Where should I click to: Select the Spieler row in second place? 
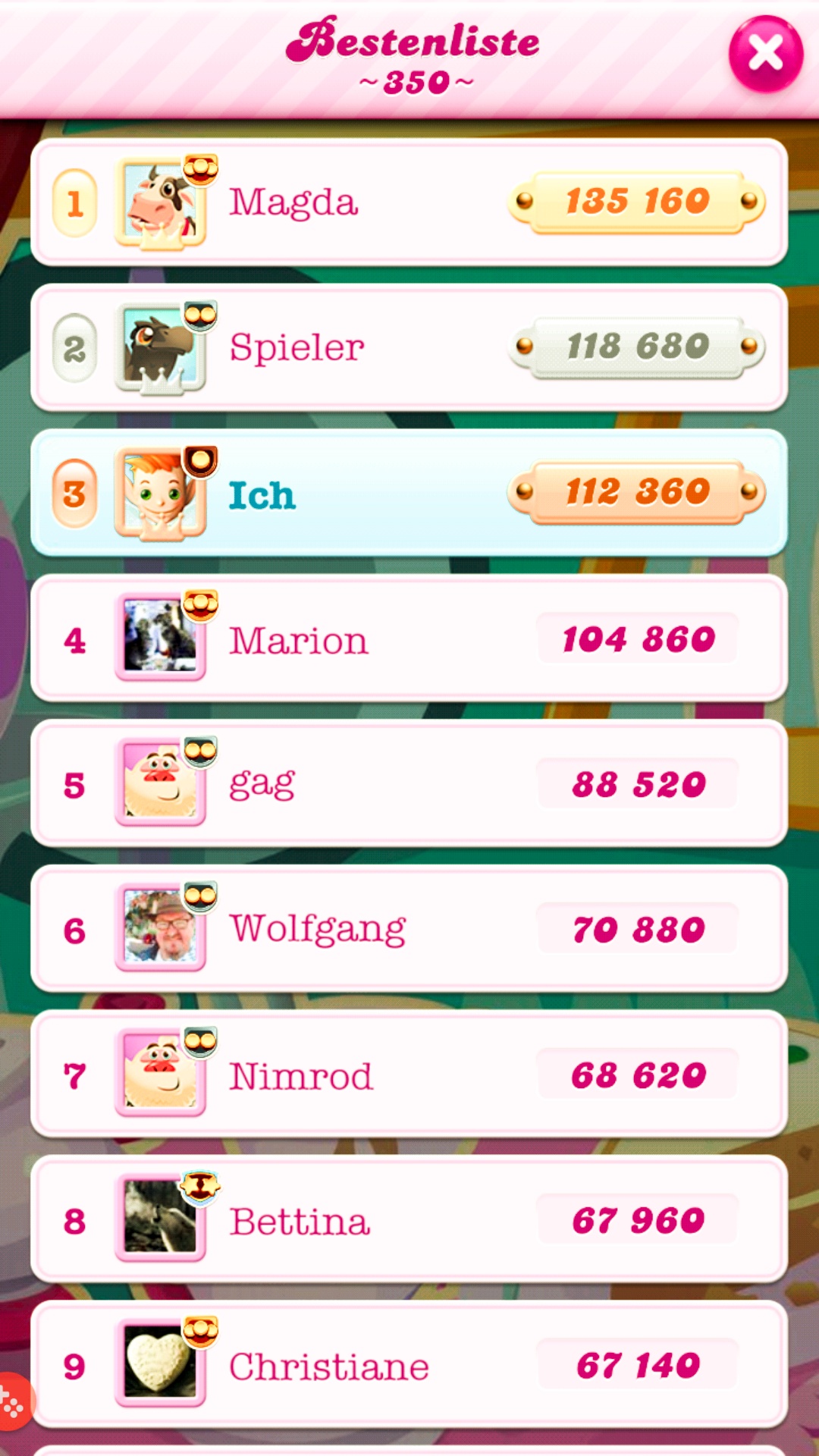(409, 348)
